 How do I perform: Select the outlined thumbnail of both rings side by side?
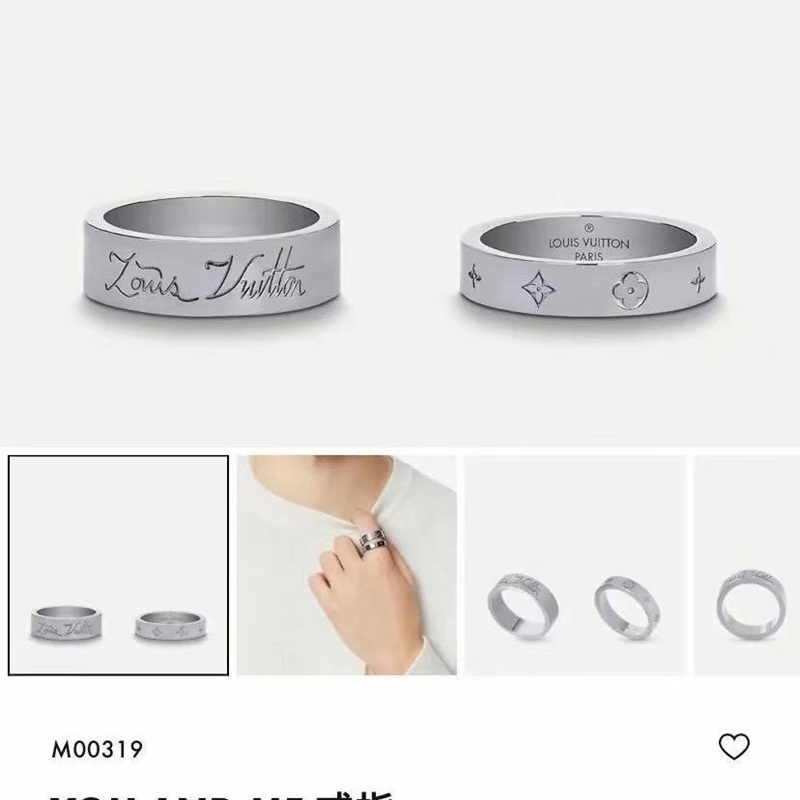click(118, 565)
